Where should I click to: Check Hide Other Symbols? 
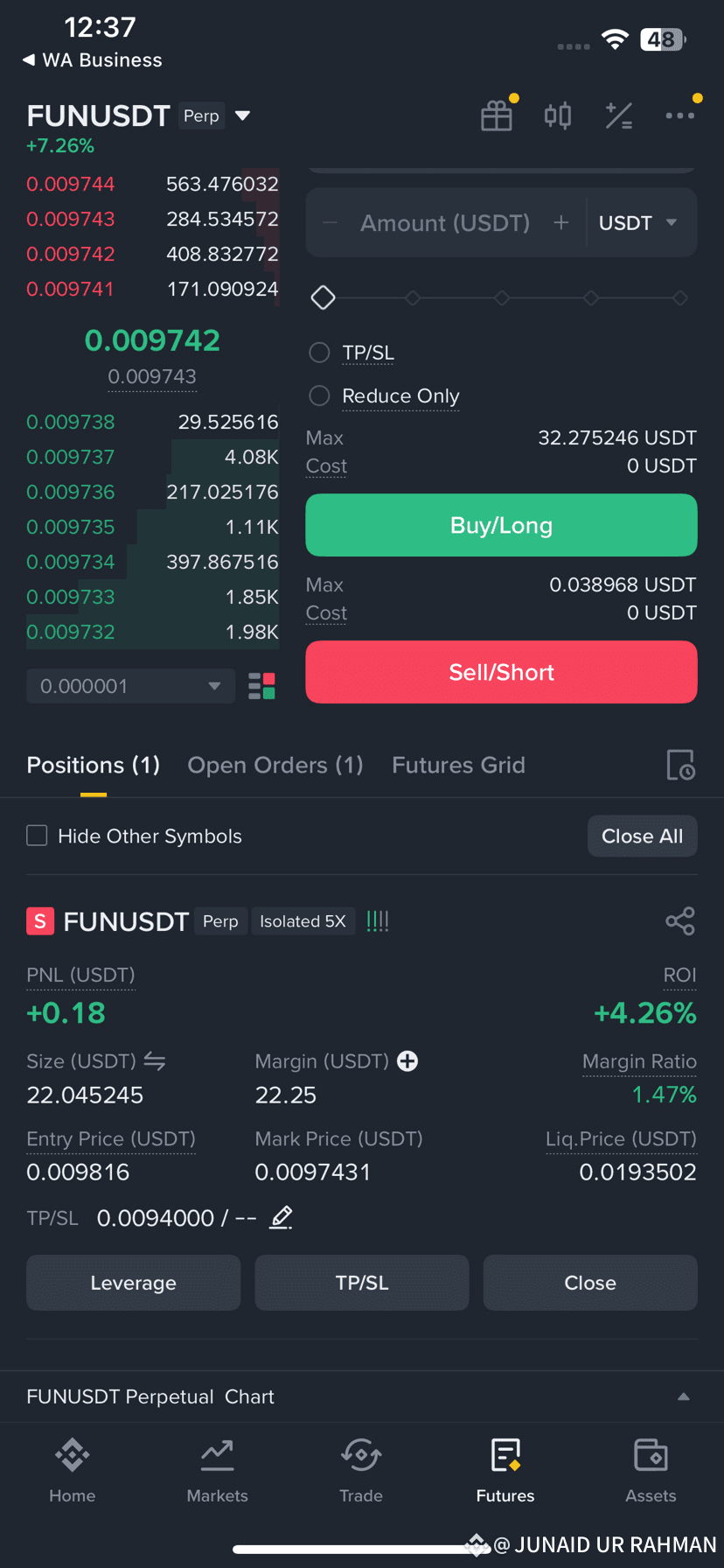click(x=37, y=836)
